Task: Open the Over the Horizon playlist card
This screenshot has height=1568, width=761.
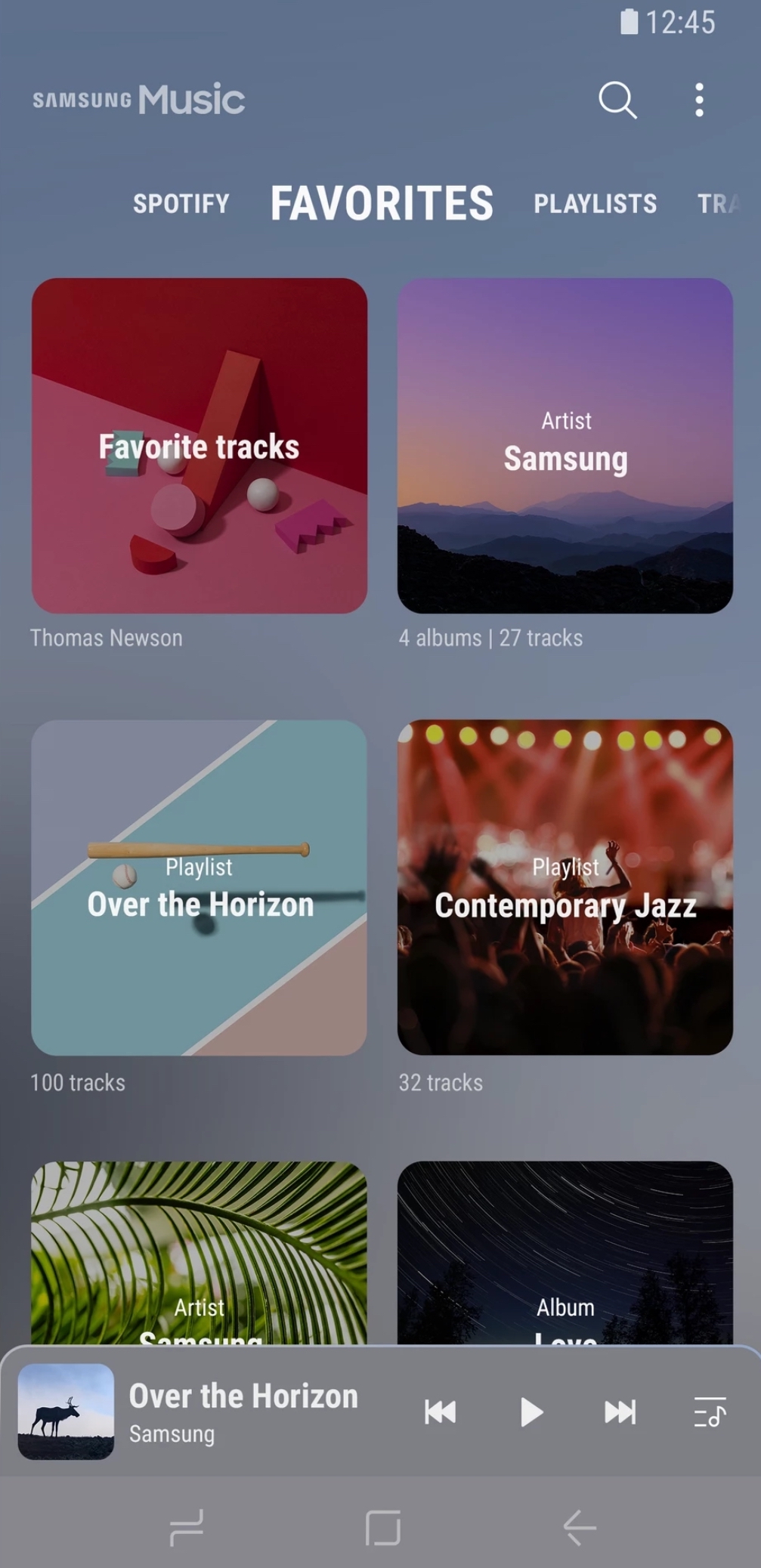Action: (200, 887)
